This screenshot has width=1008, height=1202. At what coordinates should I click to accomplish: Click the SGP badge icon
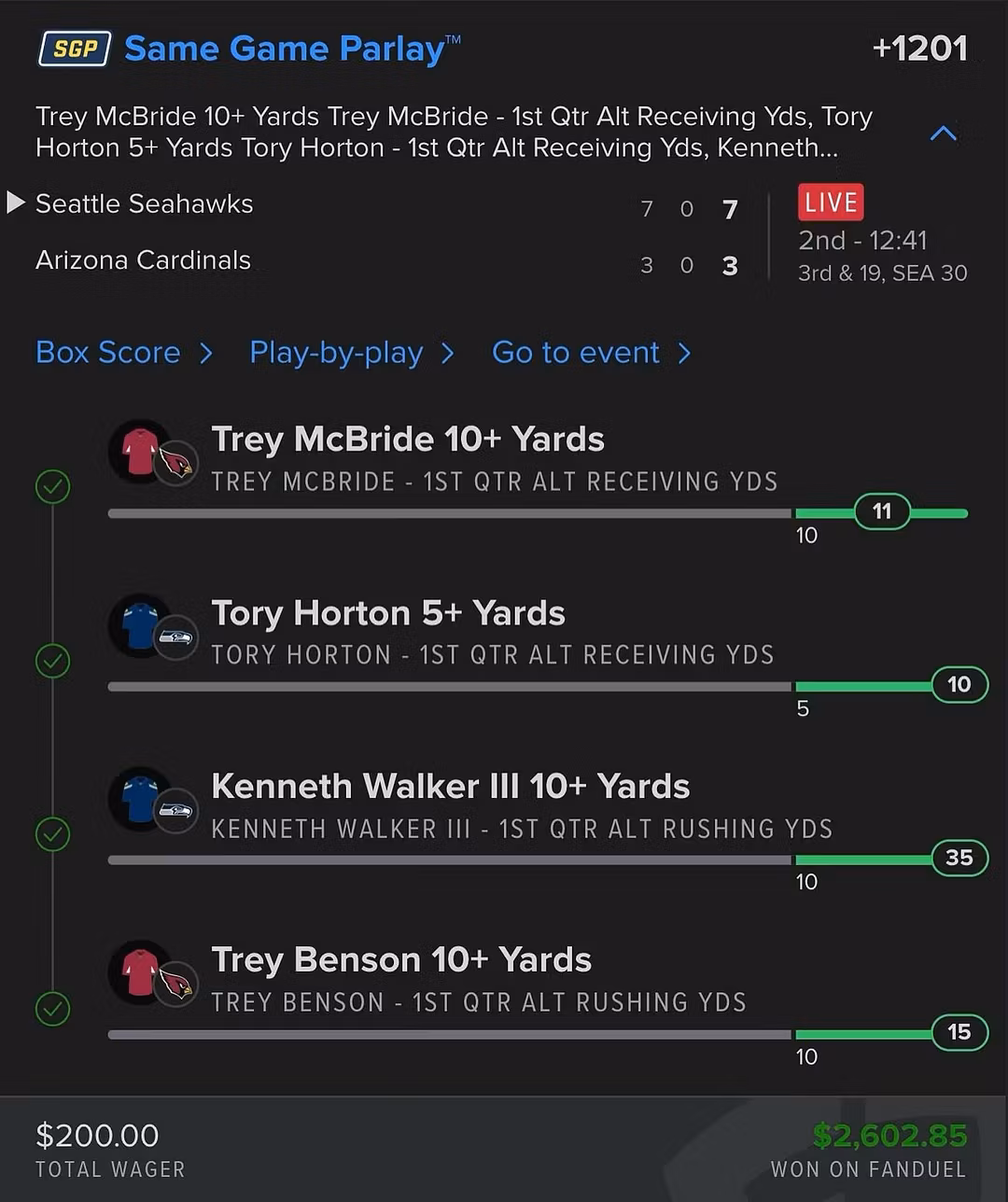[x=75, y=49]
